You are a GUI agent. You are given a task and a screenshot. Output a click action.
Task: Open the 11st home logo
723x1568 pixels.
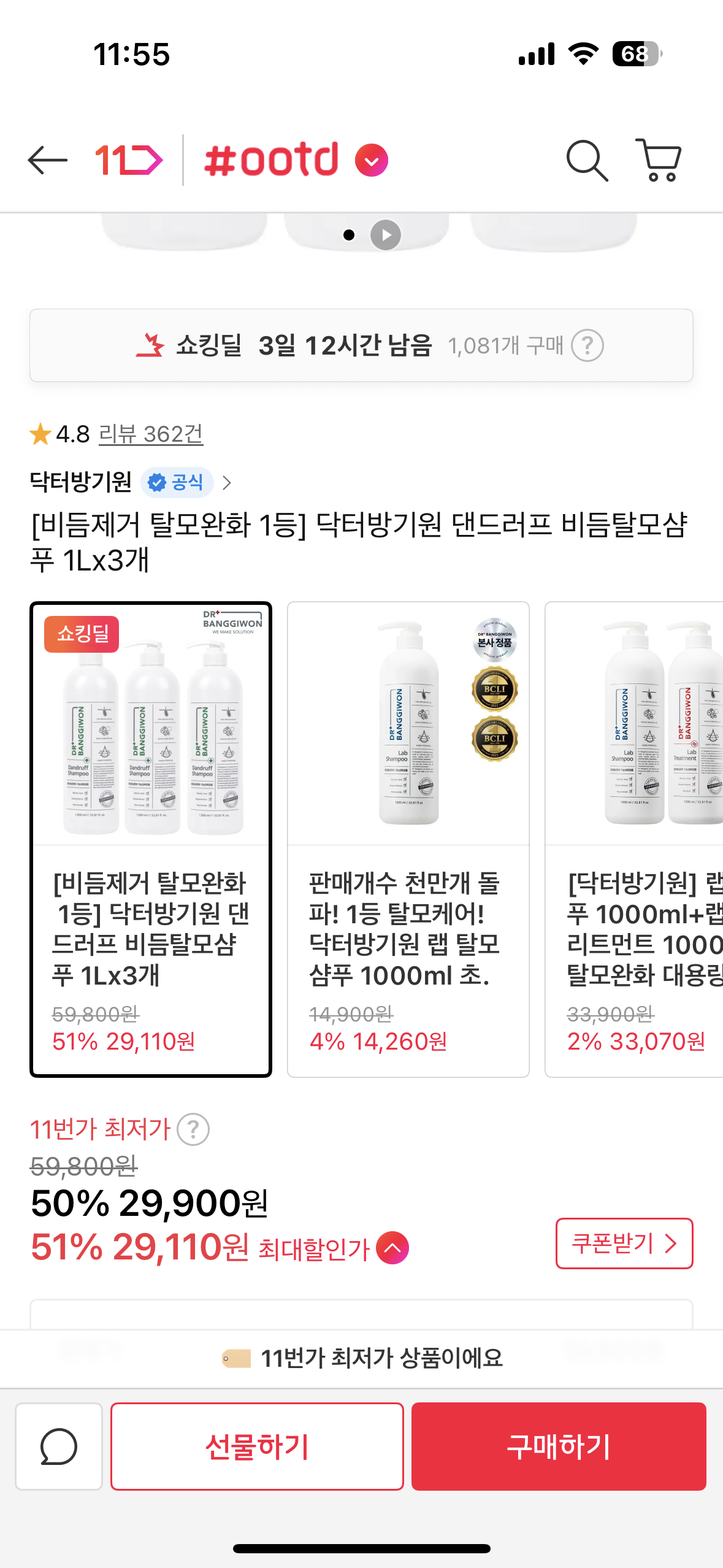[129, 161]
